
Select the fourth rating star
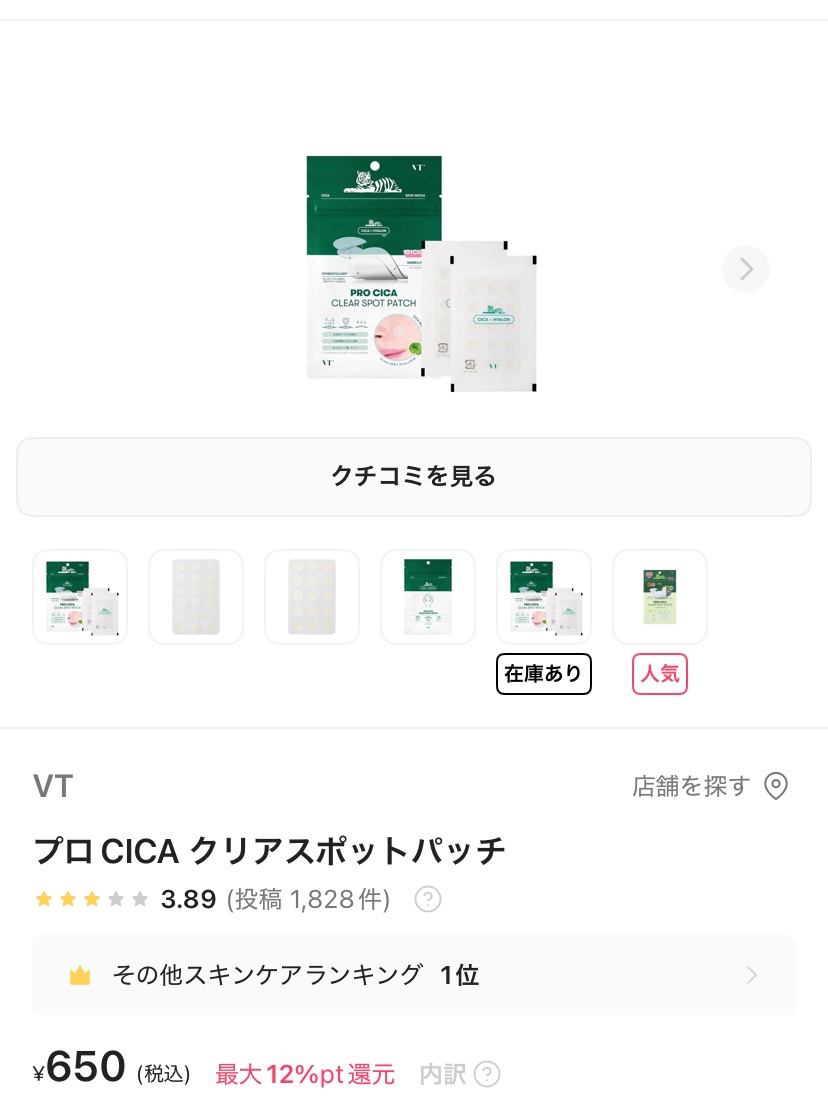116,898
